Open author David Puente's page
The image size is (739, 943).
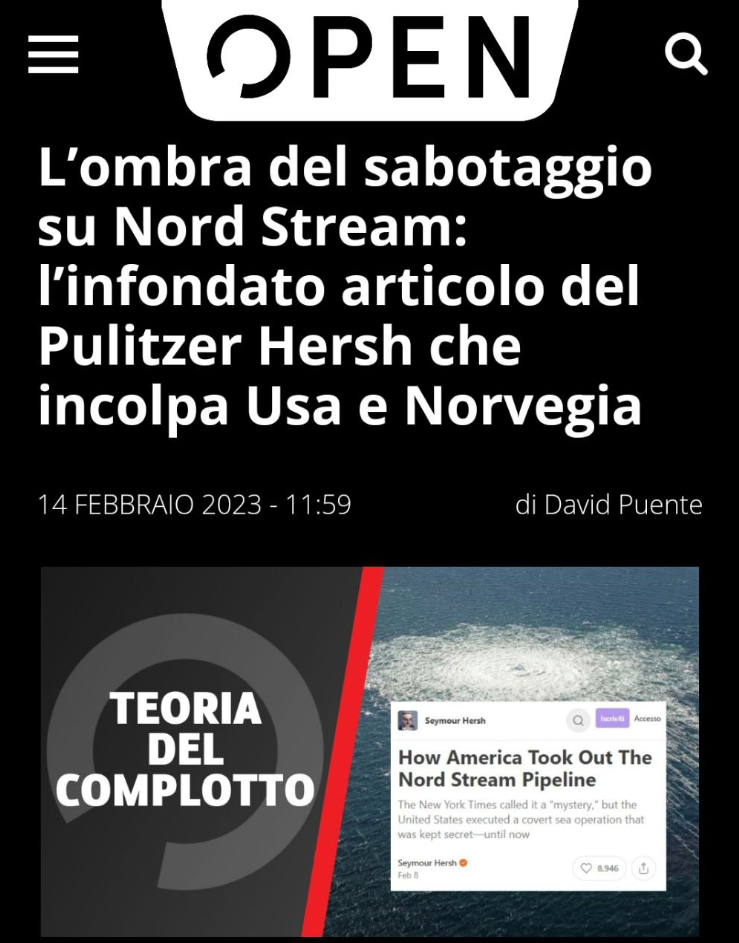point(623,505)
